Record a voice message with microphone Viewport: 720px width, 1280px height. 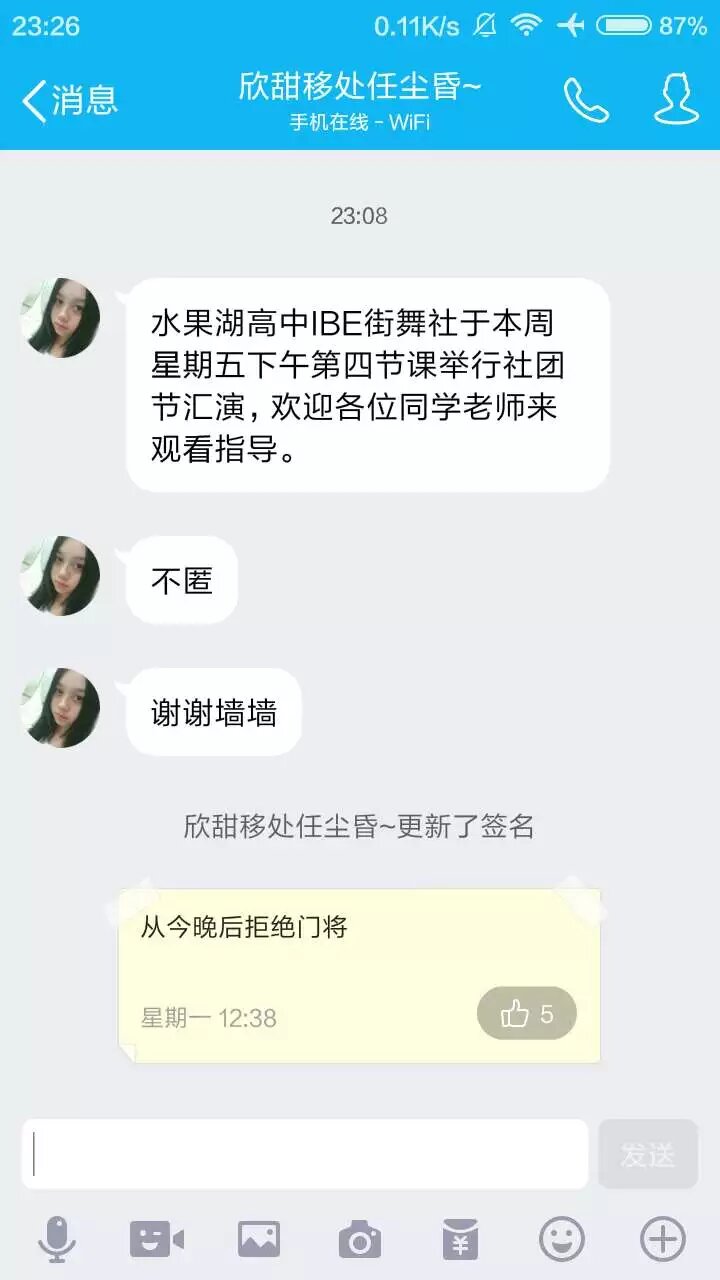57,1240
